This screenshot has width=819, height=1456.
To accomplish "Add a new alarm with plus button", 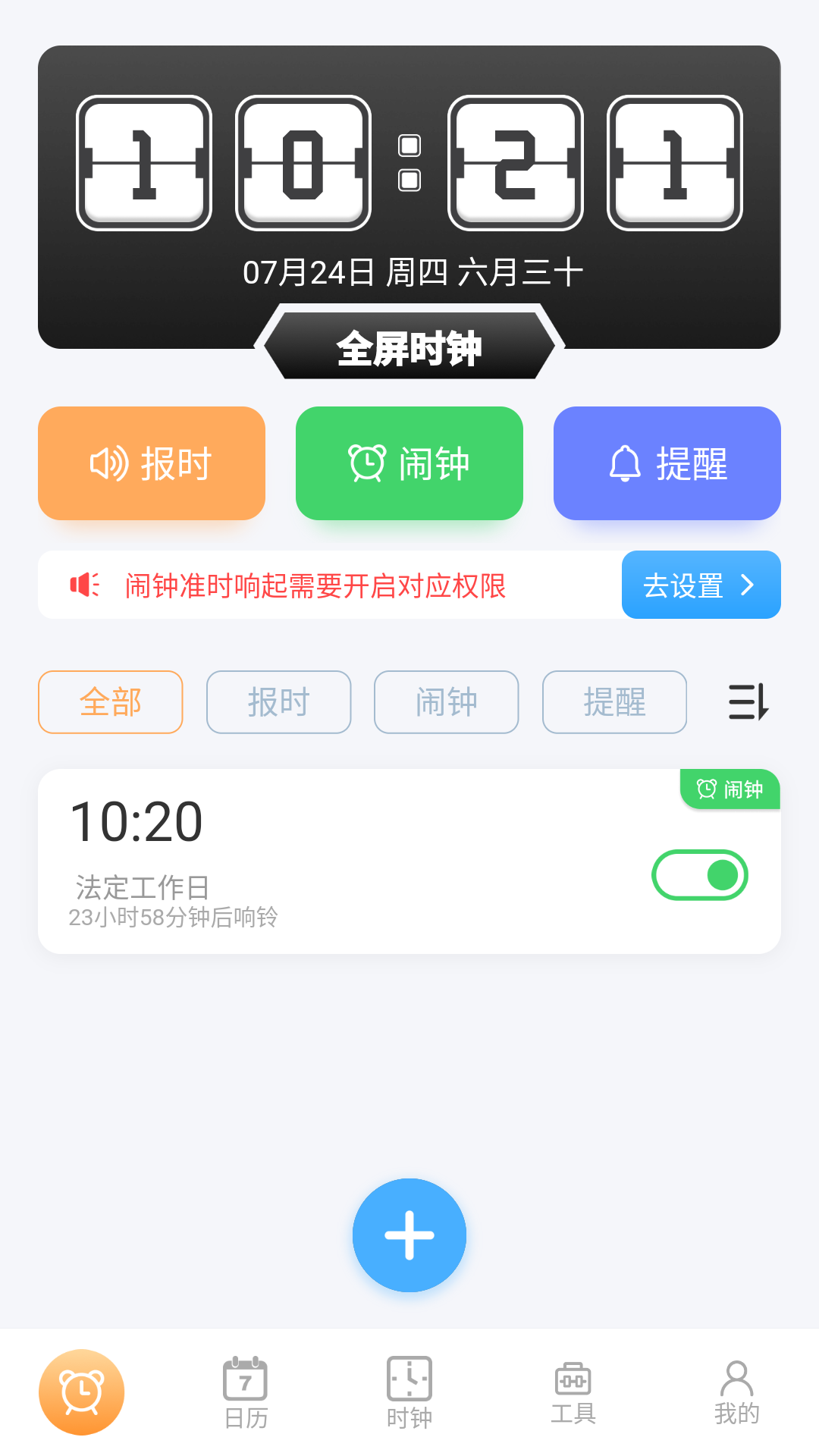I will [x=409, y=1235].
